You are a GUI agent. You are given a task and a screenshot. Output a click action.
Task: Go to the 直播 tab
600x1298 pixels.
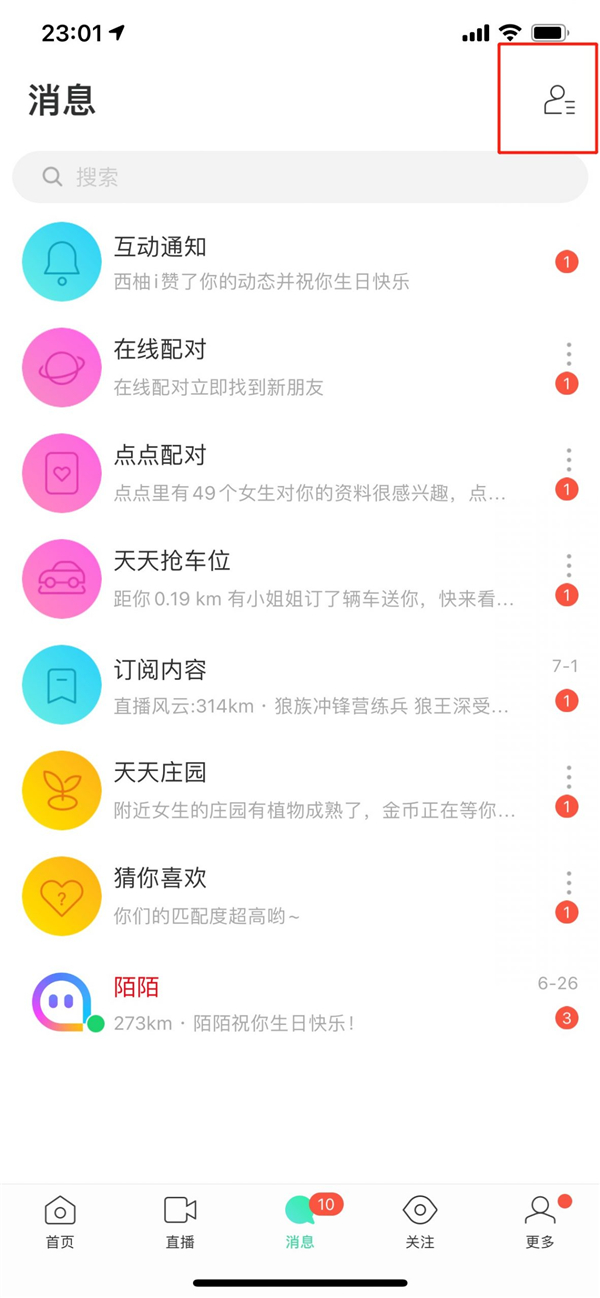[x=180, y=1222]
